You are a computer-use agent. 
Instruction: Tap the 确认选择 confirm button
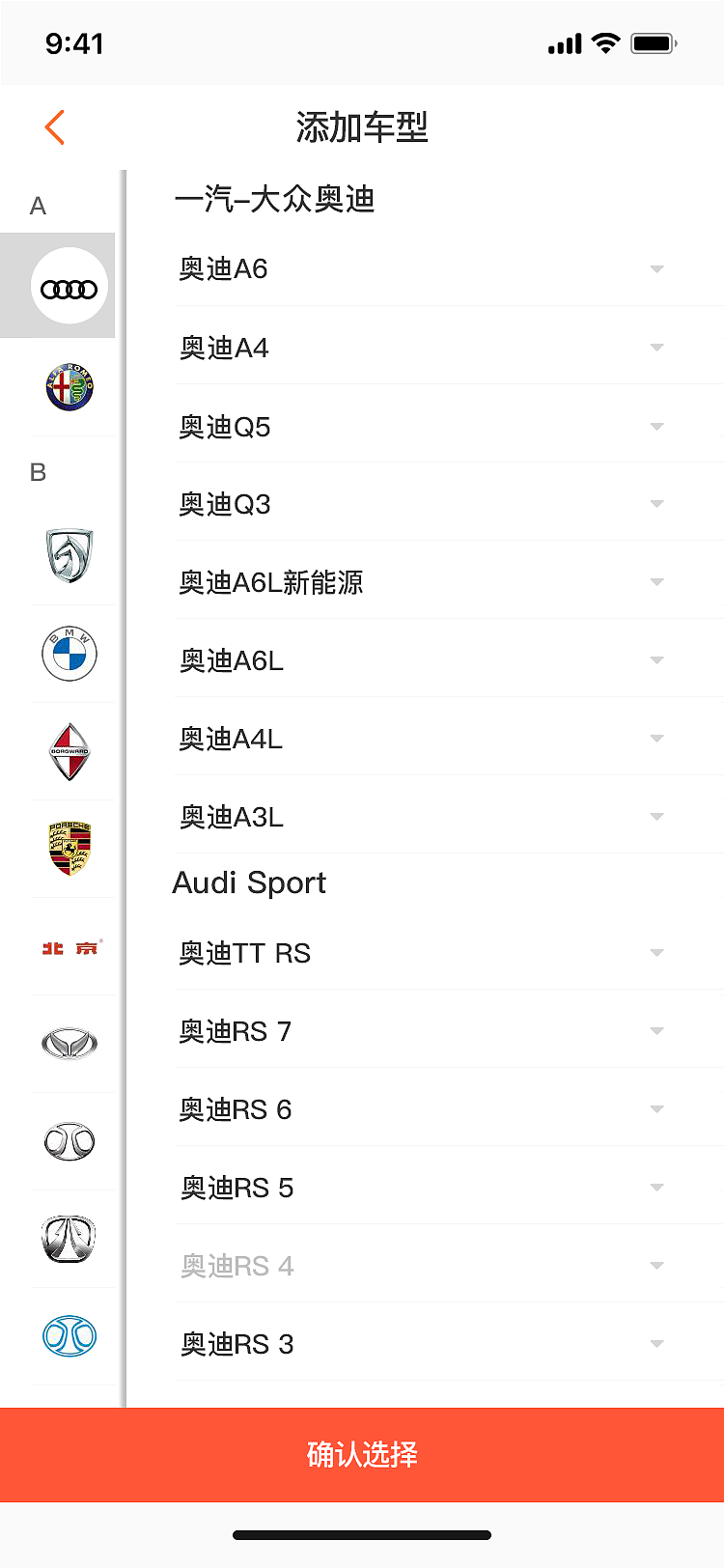tap(362, 1453)
